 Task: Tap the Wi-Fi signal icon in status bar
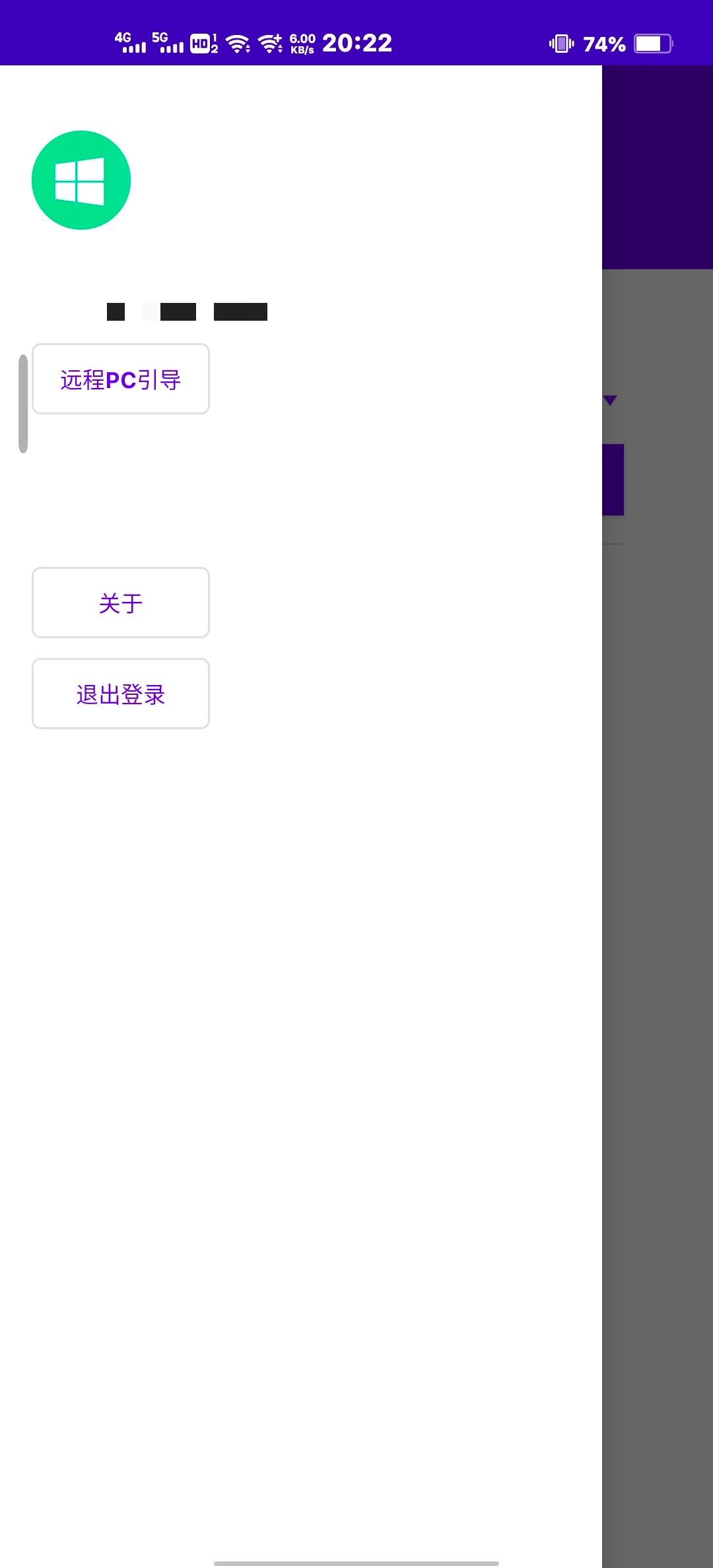pyautogui.click(x=236, y=44)
